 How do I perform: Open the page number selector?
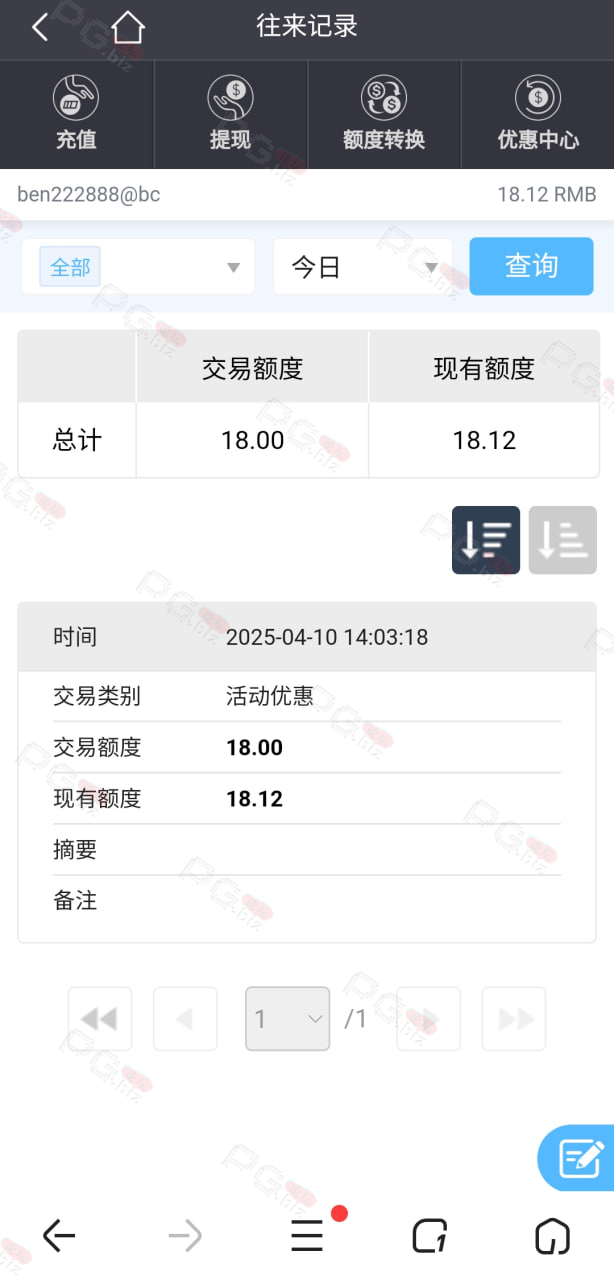coord(287,1019)
